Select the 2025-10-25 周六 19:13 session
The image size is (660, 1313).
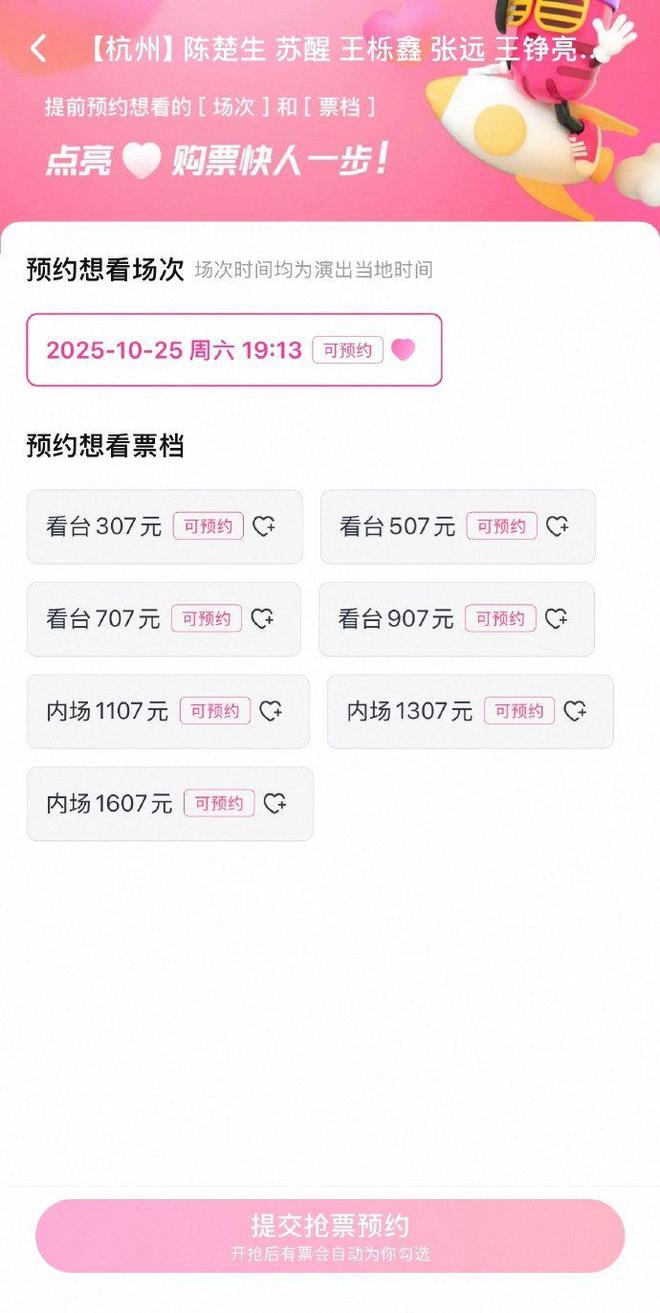click(x=233, y=350)
